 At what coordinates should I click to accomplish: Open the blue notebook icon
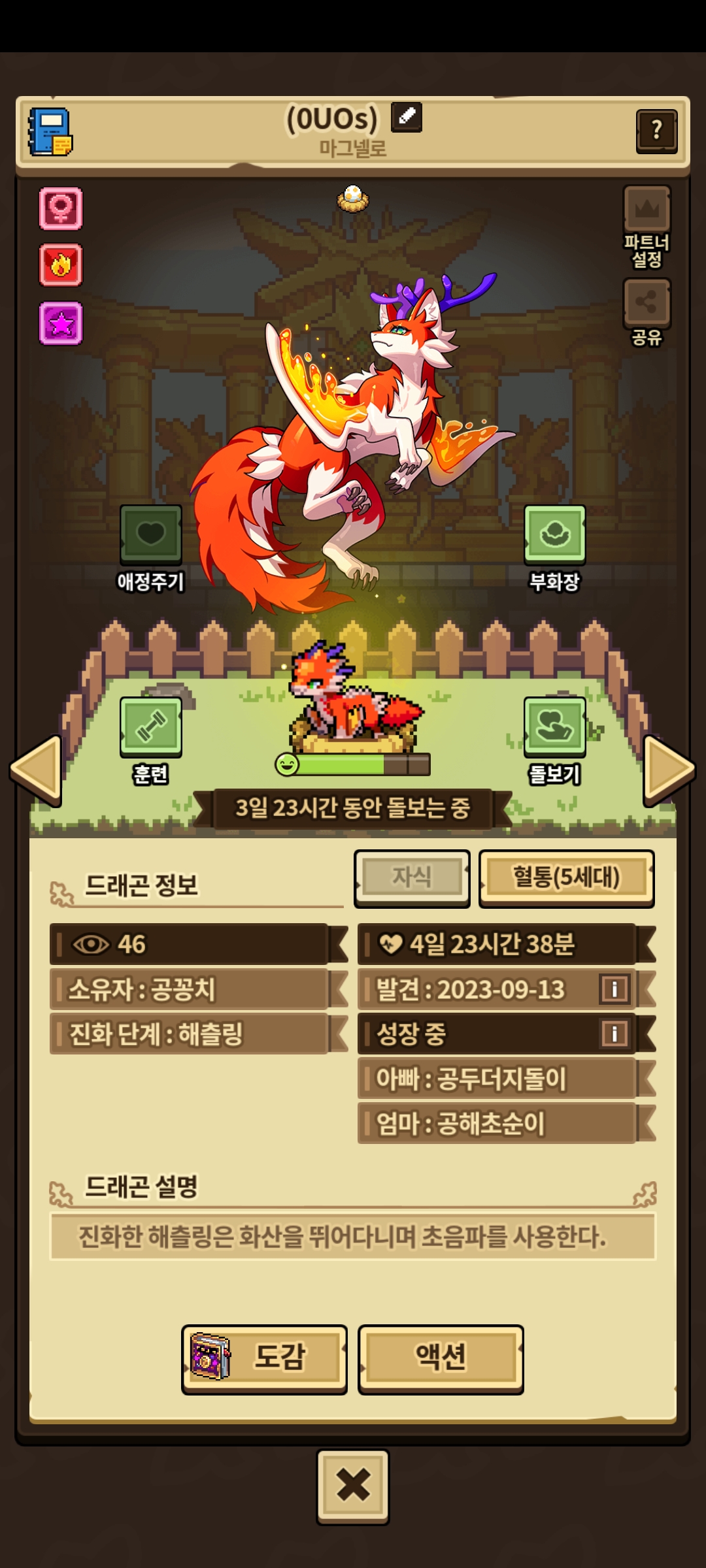coord(50,132)
